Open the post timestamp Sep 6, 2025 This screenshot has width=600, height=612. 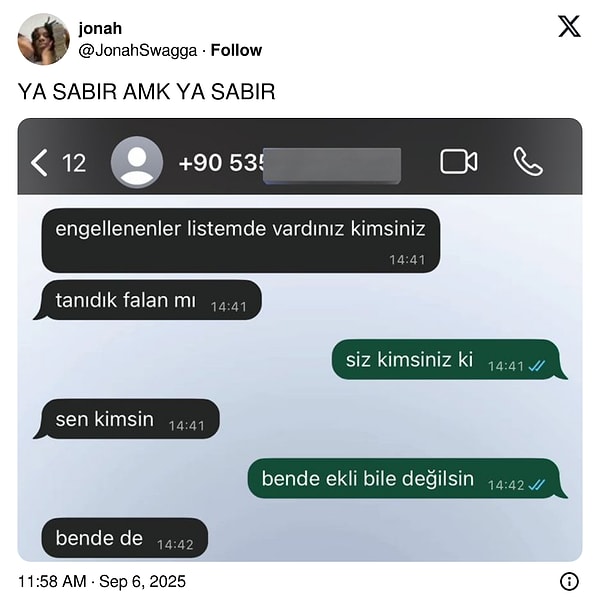pyautogui.click(x=102, y=582)
